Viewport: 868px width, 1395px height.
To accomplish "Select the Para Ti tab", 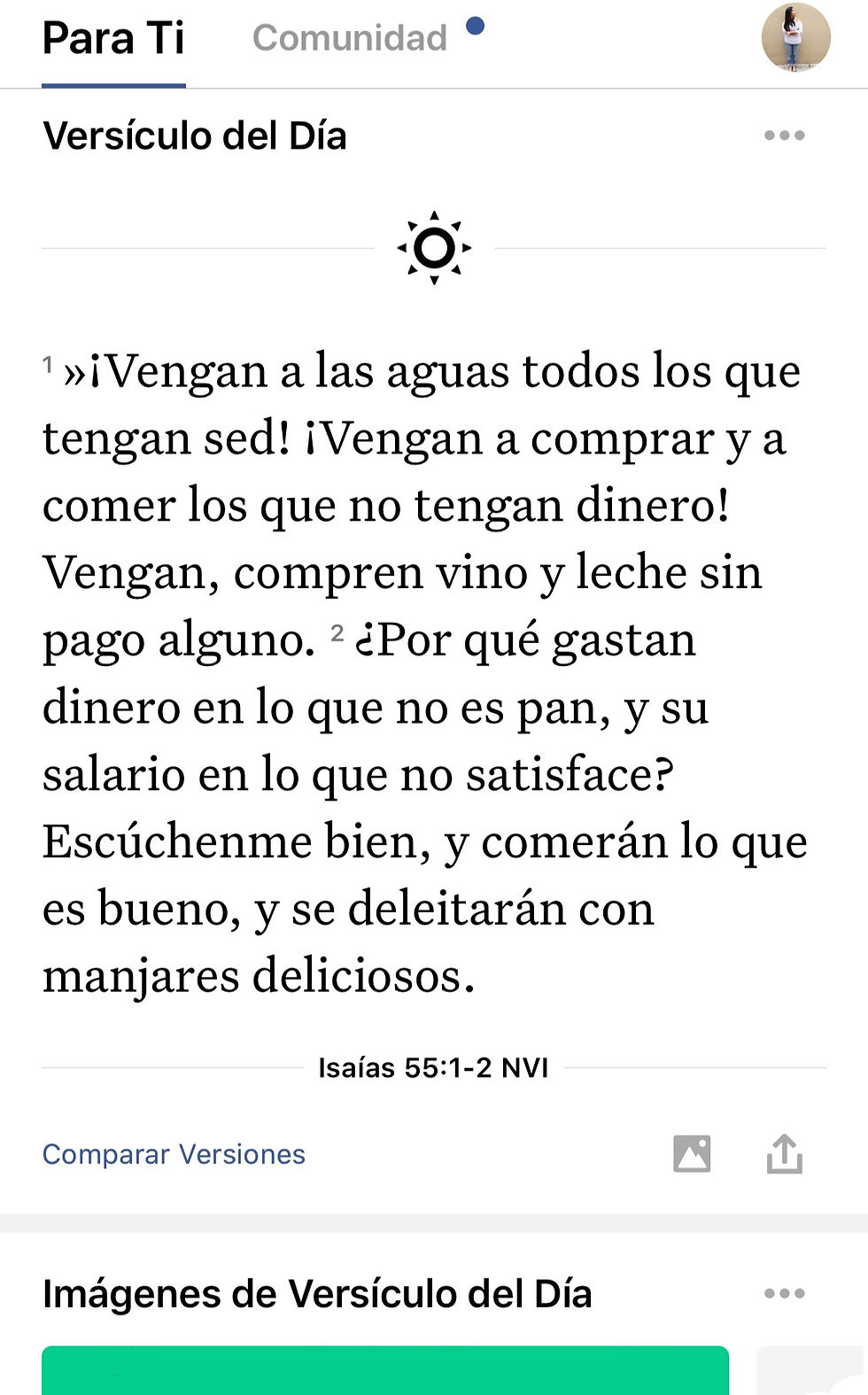I will [113, 39].
